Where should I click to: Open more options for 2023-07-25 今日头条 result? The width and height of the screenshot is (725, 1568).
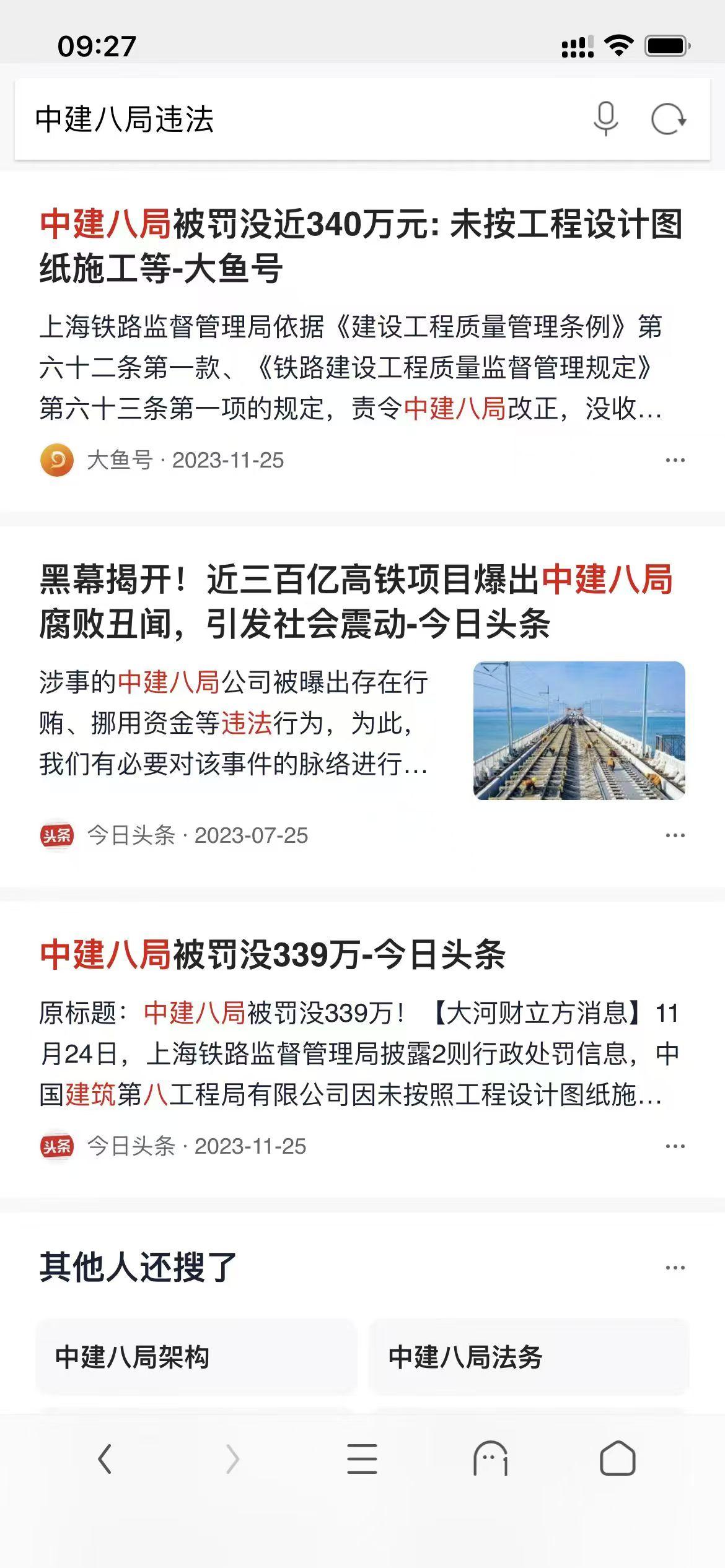pyautogui.click(x=675, y=835)
